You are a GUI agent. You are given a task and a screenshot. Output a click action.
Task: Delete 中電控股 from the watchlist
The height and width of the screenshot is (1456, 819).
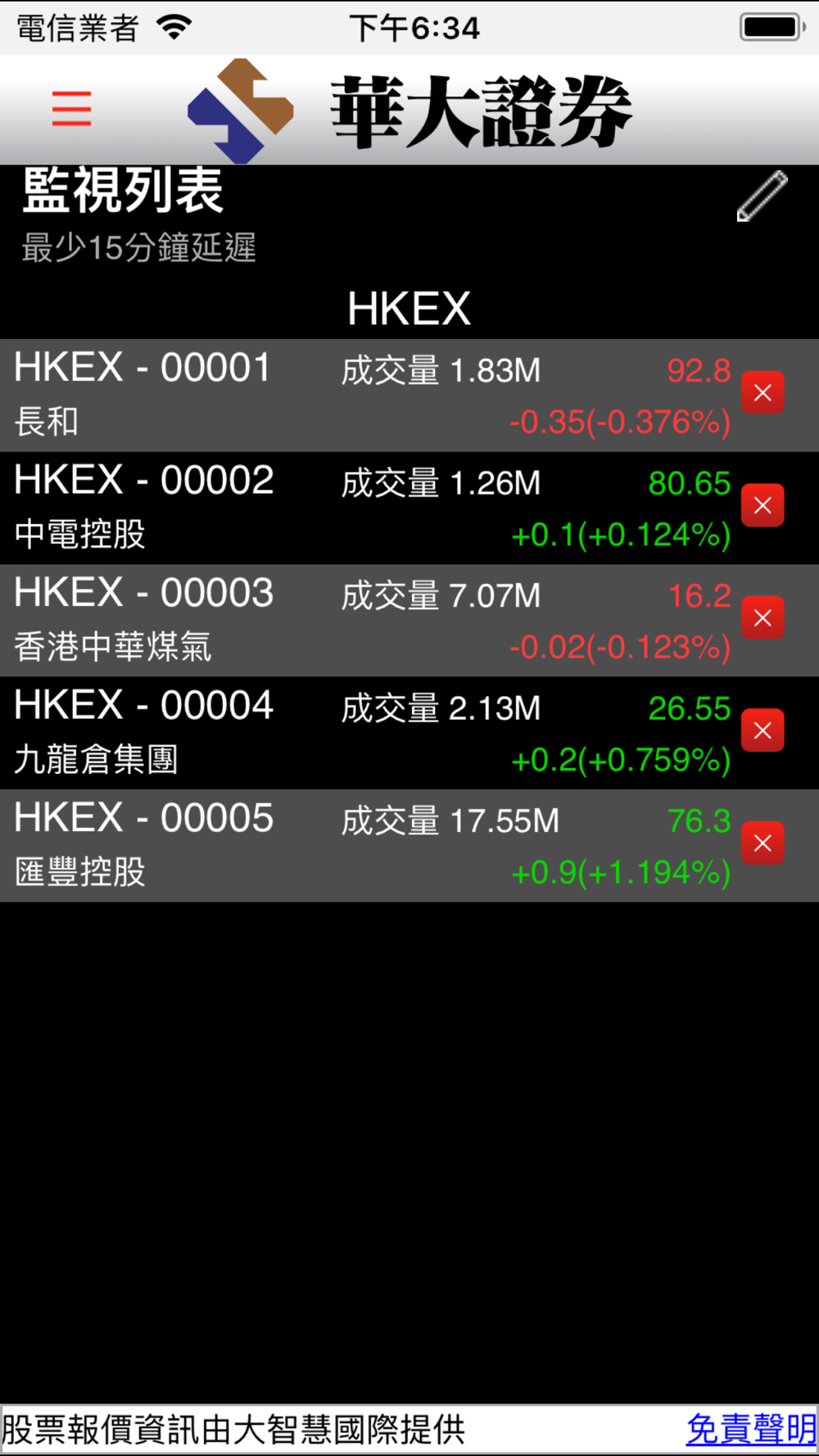(762, 505)
